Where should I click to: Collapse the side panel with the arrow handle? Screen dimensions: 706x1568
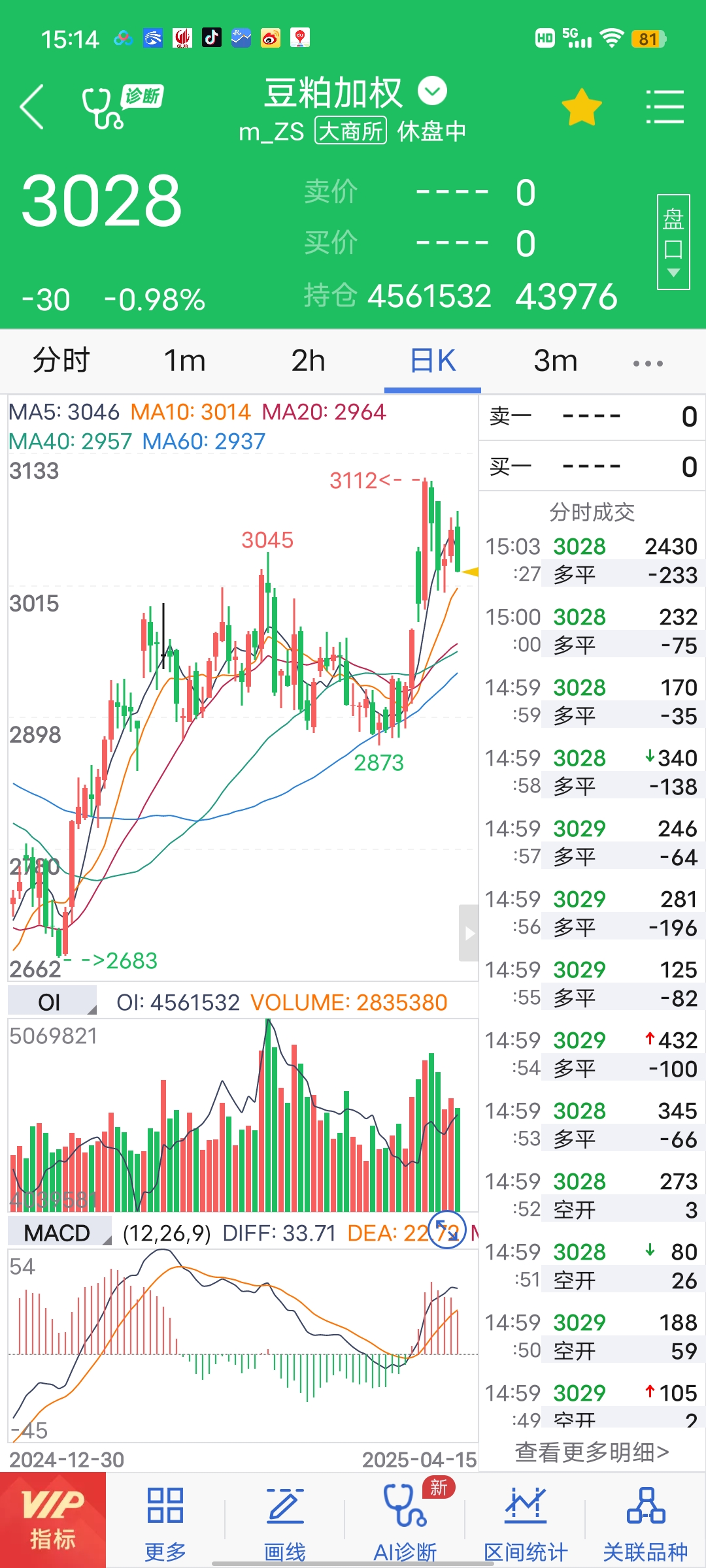(x=468, y=933)
